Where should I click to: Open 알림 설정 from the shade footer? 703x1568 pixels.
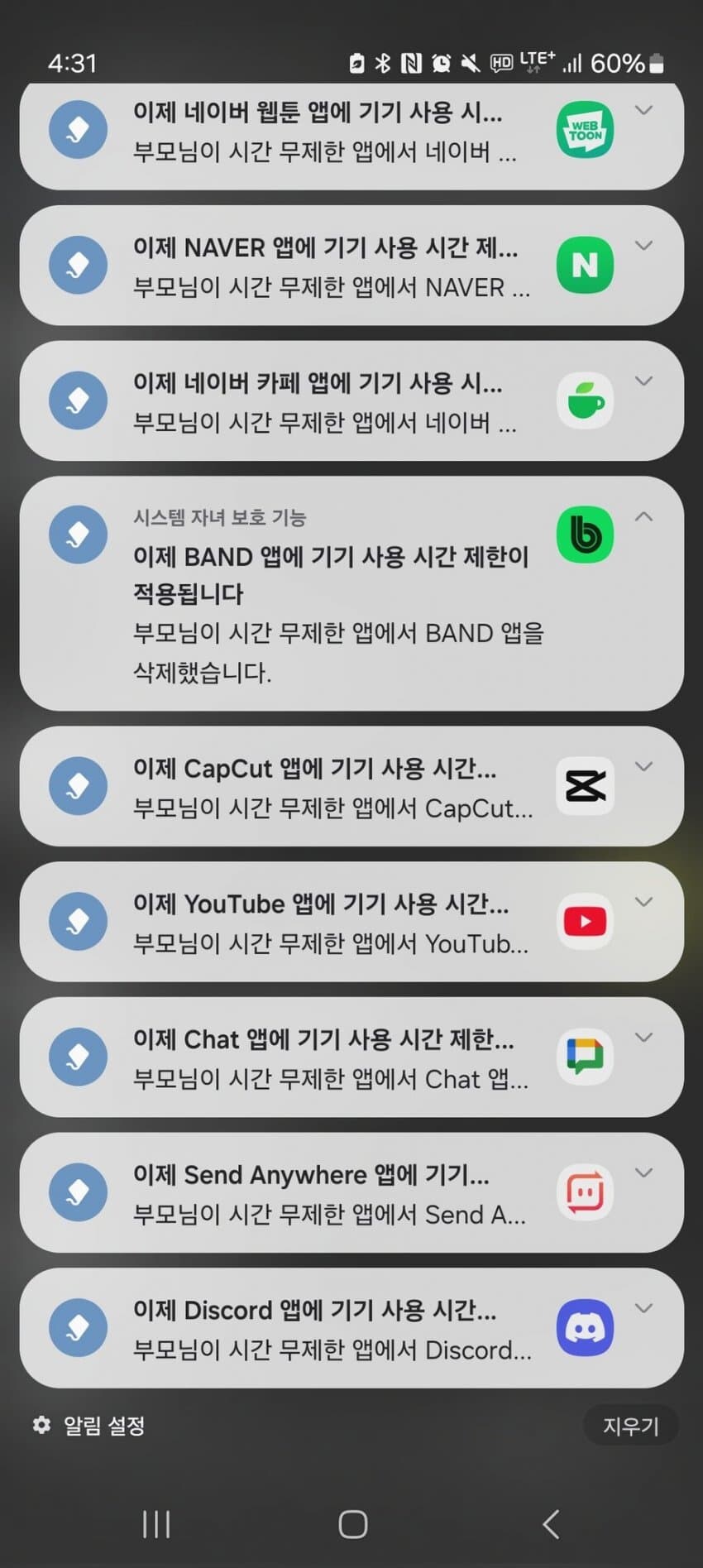[x=104, y=1425]
